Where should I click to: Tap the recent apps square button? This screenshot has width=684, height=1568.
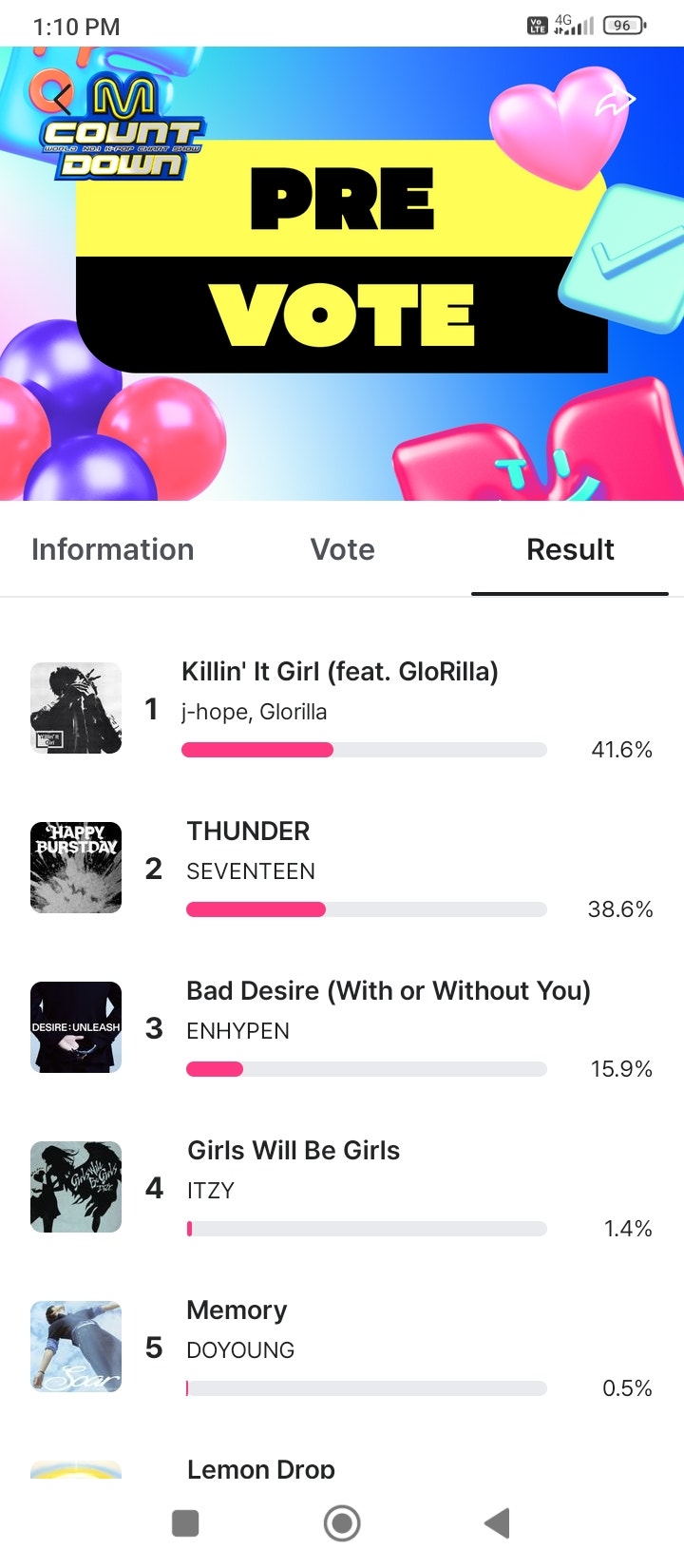185,1522
